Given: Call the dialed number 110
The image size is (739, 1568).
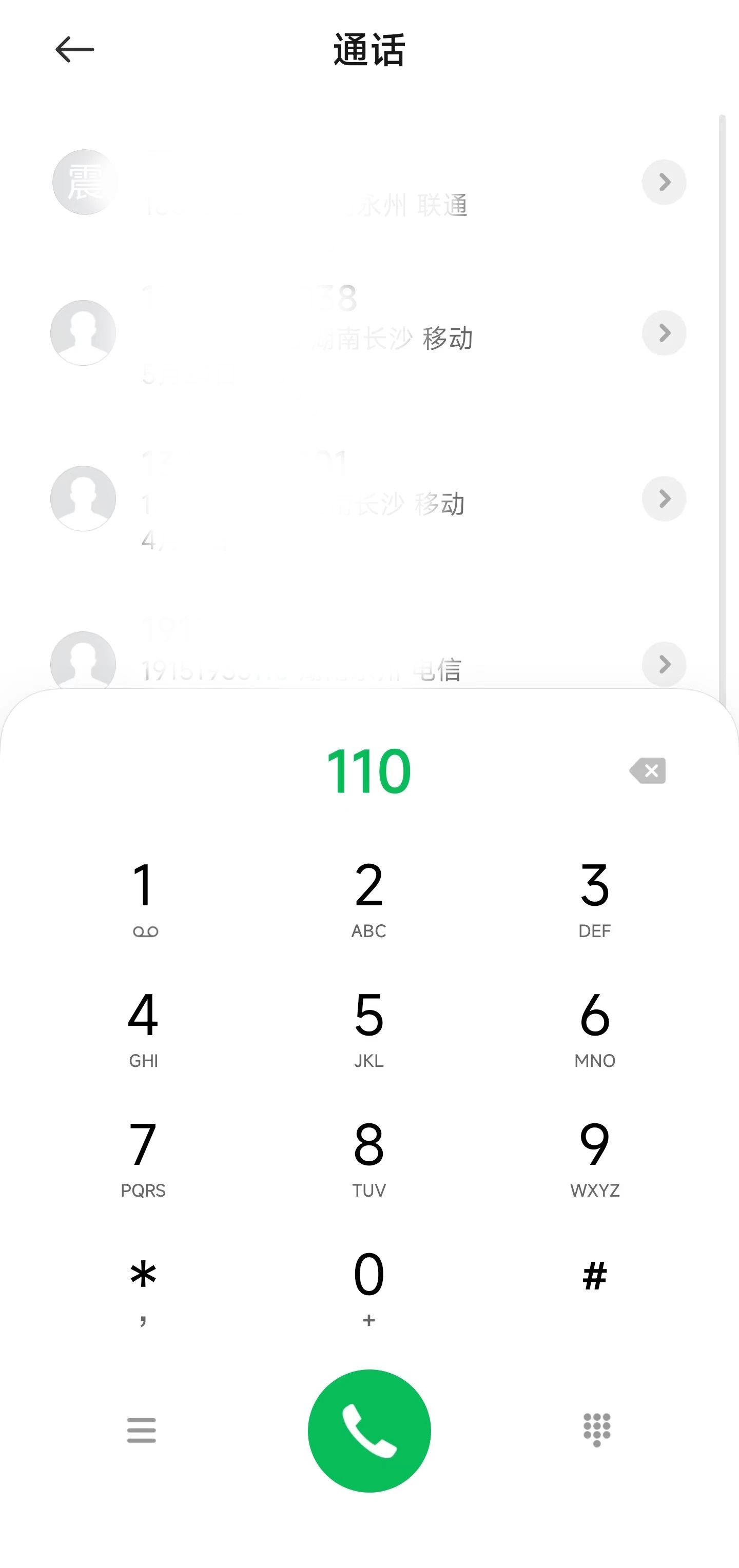Looking at the screenshot, I should tap(369, 1431).
